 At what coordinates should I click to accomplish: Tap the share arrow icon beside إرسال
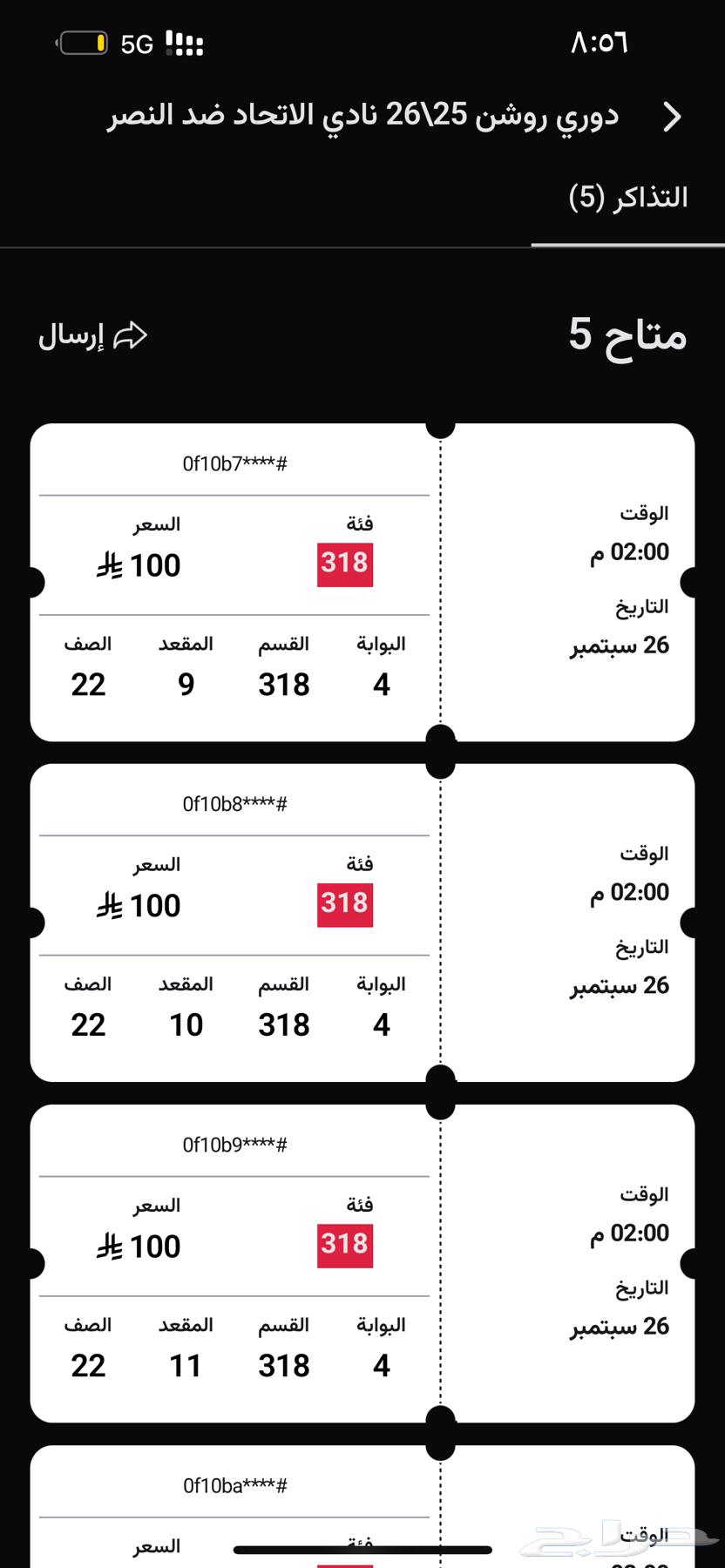(132, 335)
